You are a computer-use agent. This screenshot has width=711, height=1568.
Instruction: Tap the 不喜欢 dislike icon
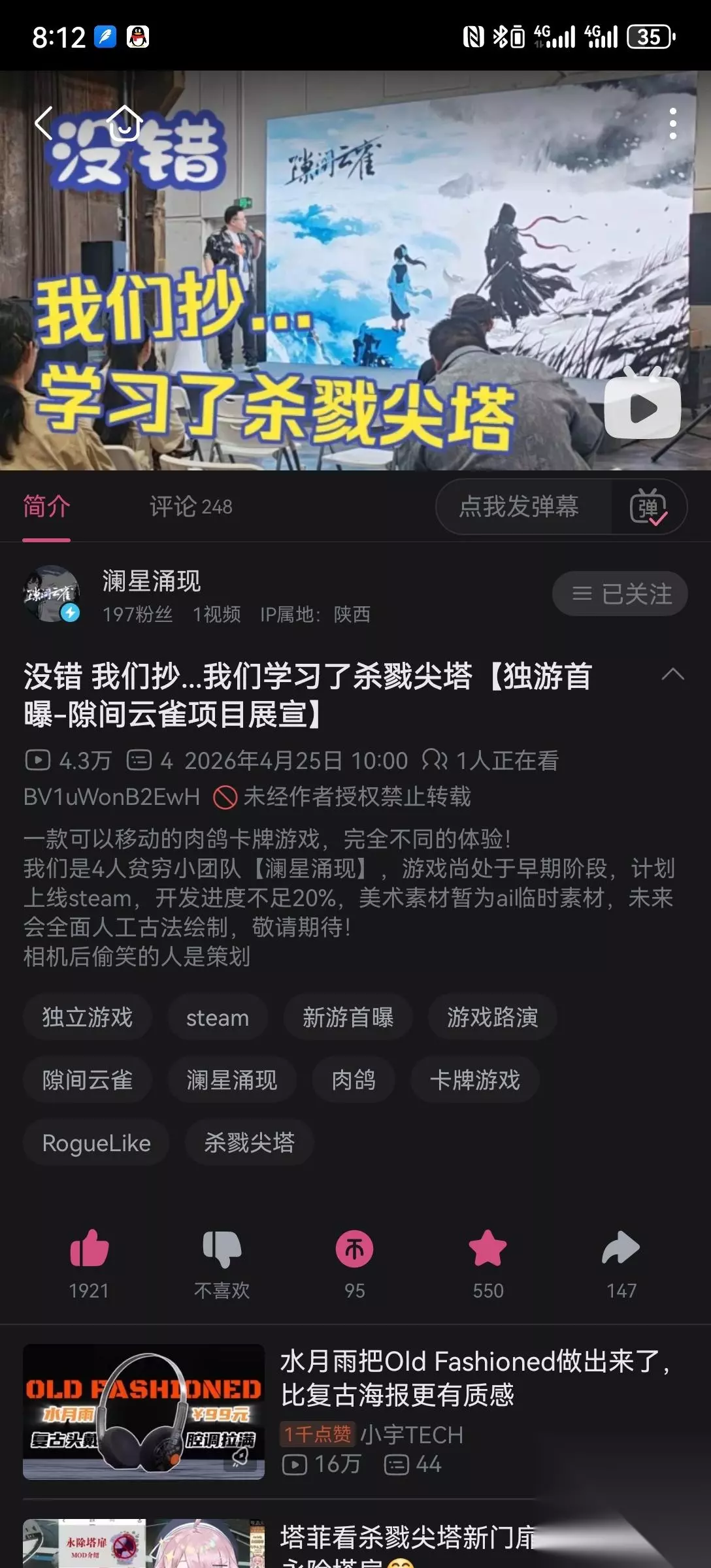222,1248
